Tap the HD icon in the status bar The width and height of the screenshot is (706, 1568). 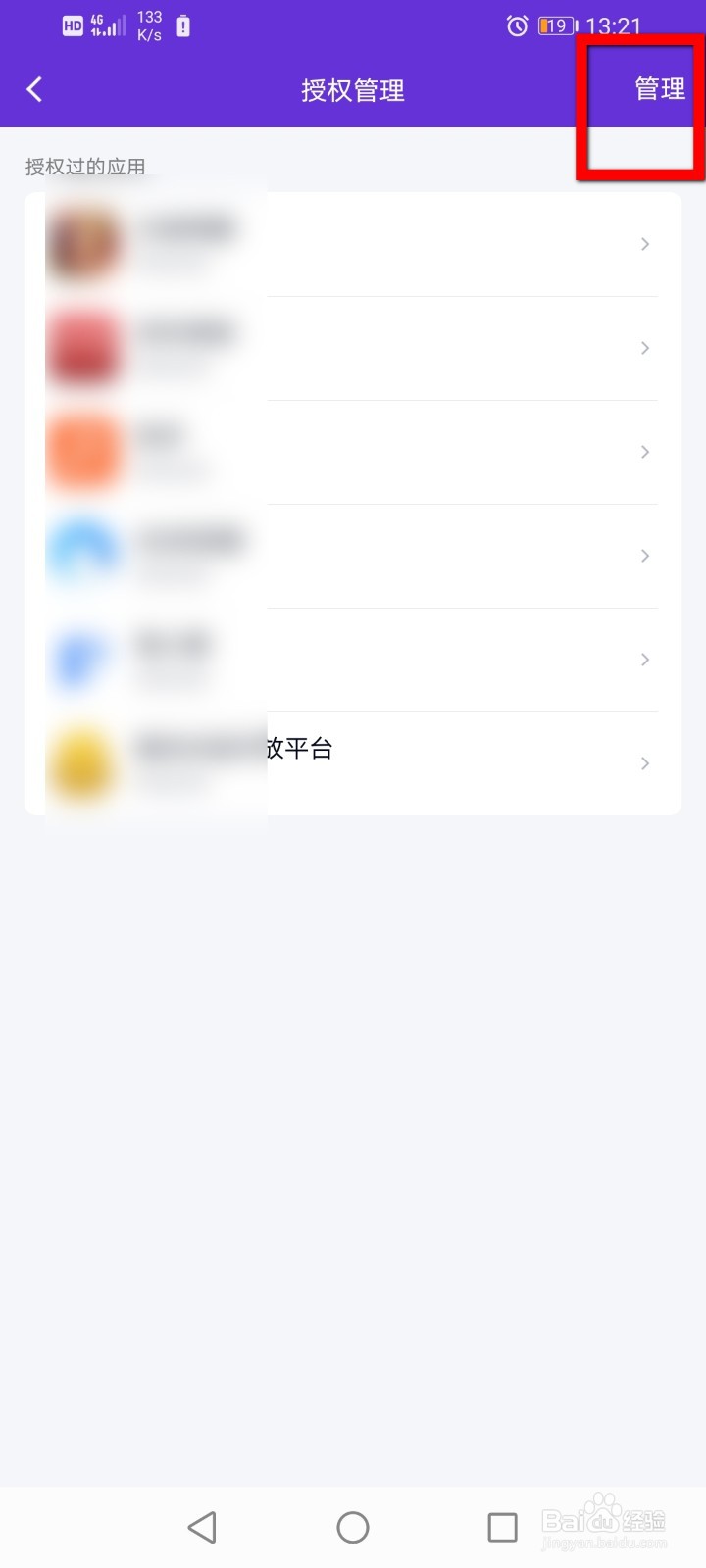coord(72,25)
